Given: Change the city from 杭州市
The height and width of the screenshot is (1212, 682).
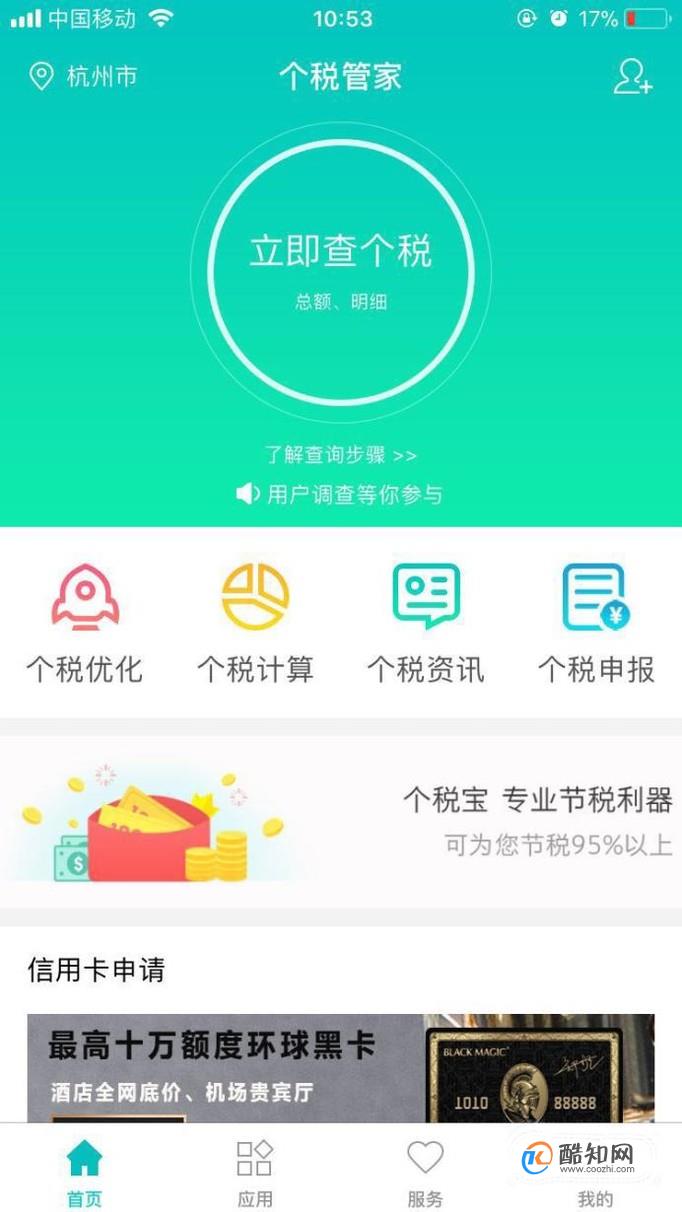Looking at the screenshot, I should tap(84, 77).
